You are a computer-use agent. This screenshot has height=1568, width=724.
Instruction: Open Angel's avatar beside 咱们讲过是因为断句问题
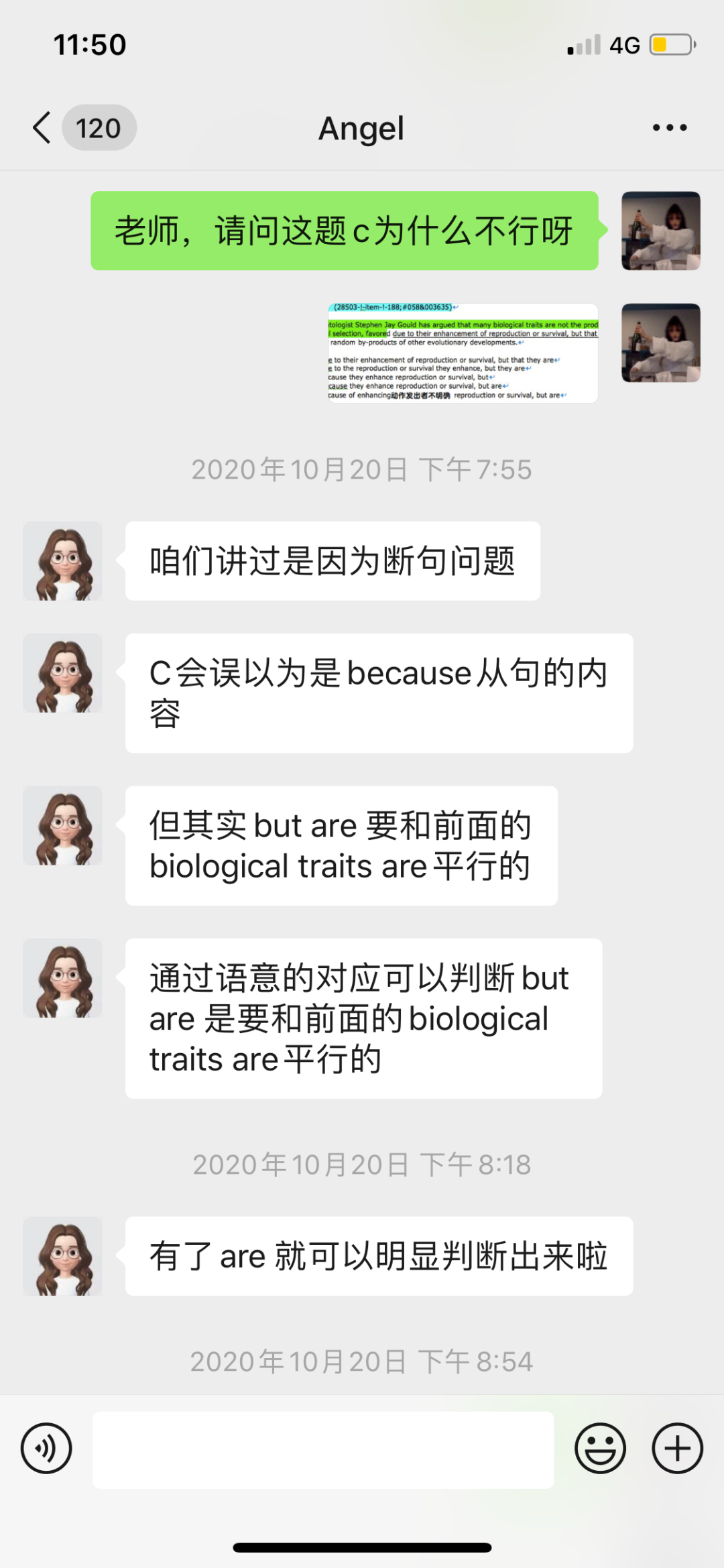pyautogui.click(x=63, y=561)
